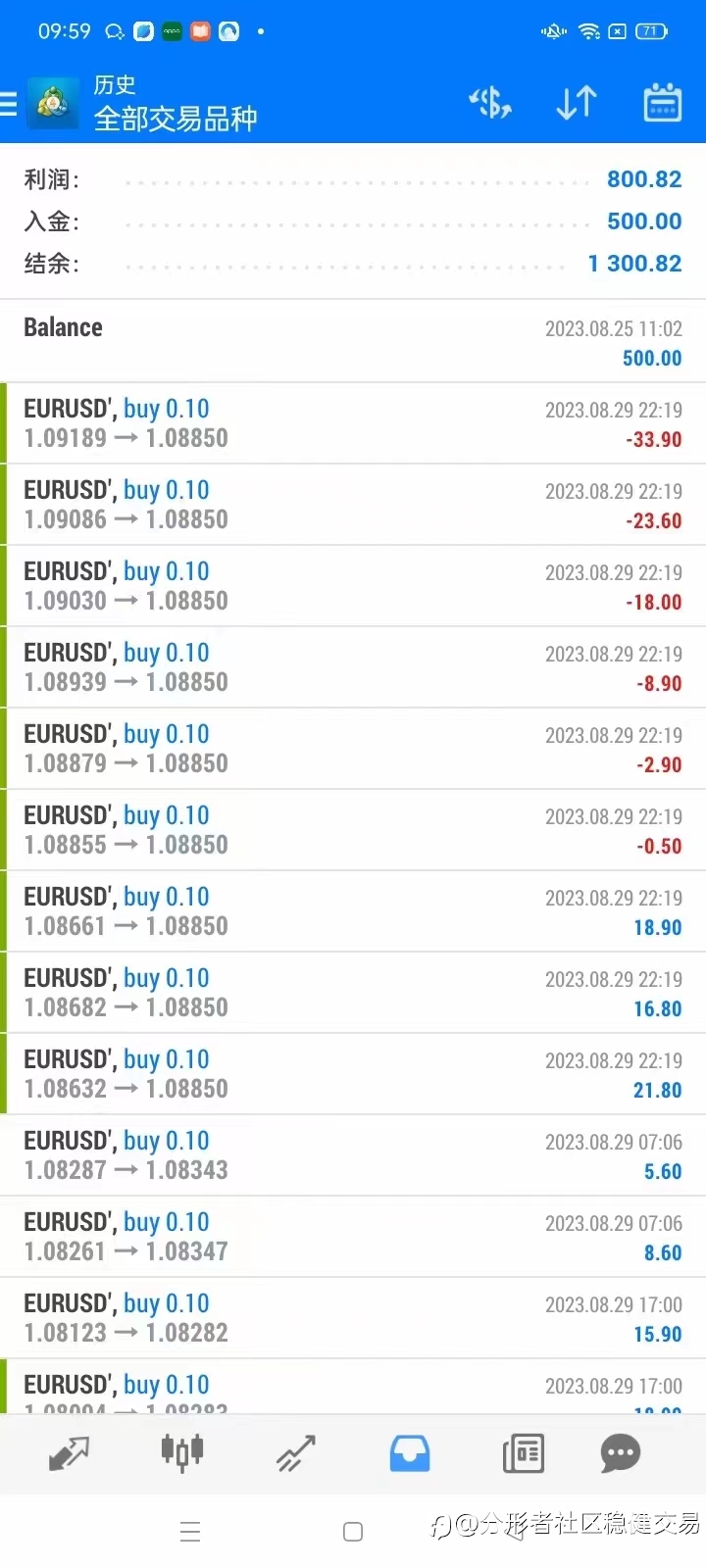Switch to the Quotes tab
706x1568 pixels.
tap(69, 1453)
